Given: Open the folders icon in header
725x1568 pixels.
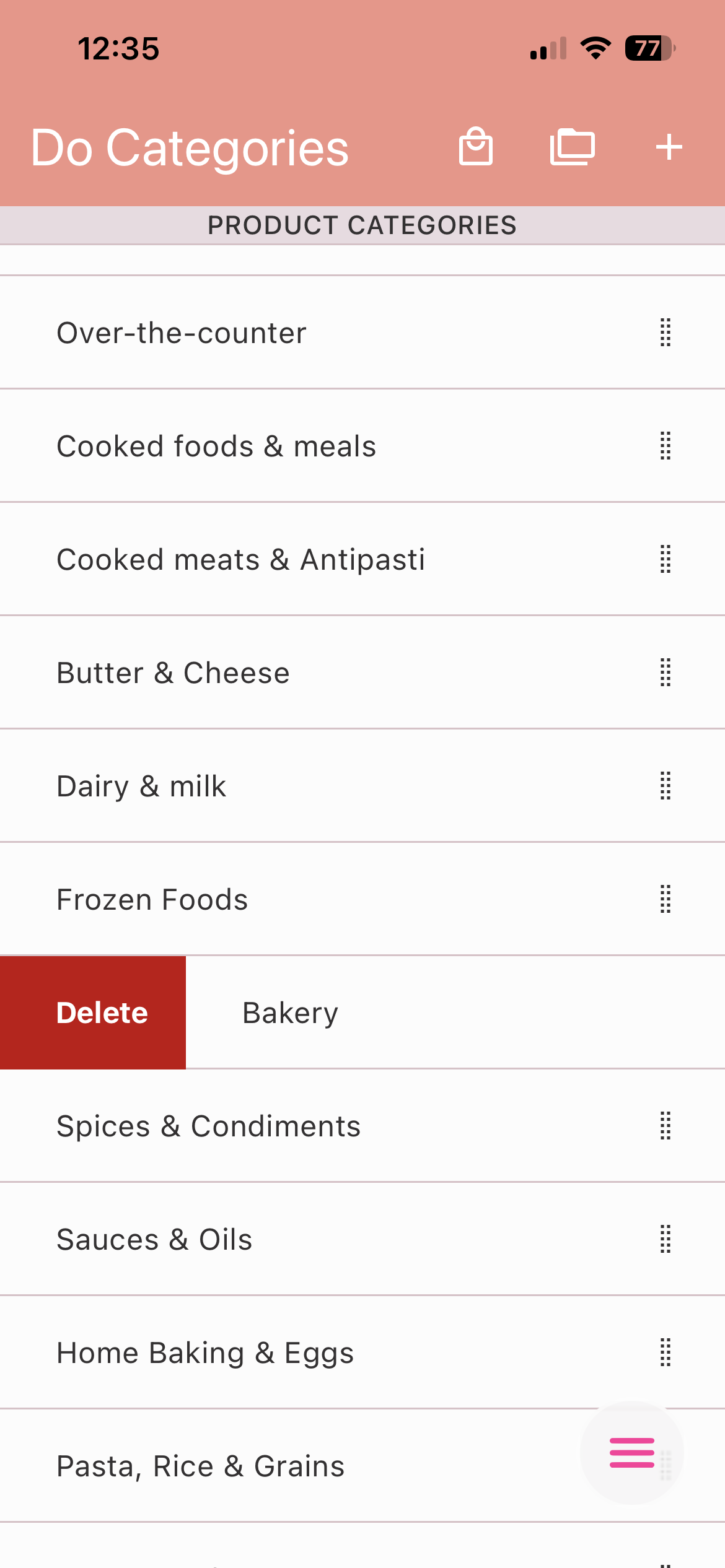Looking at the screenshot, I should pyautogui.click(x=572, y=147).
